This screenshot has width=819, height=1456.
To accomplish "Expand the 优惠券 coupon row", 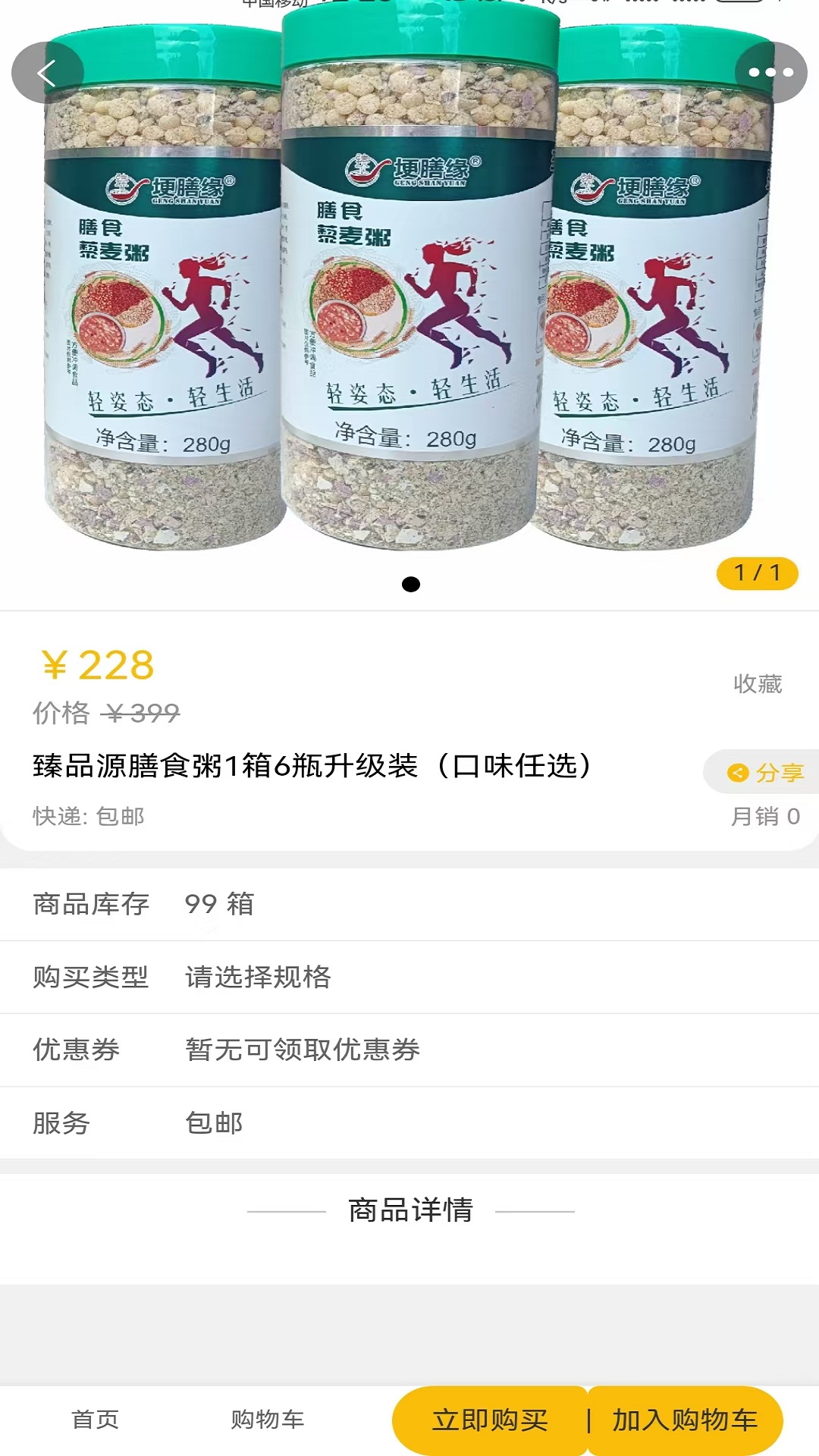I will pos(301,1051).
